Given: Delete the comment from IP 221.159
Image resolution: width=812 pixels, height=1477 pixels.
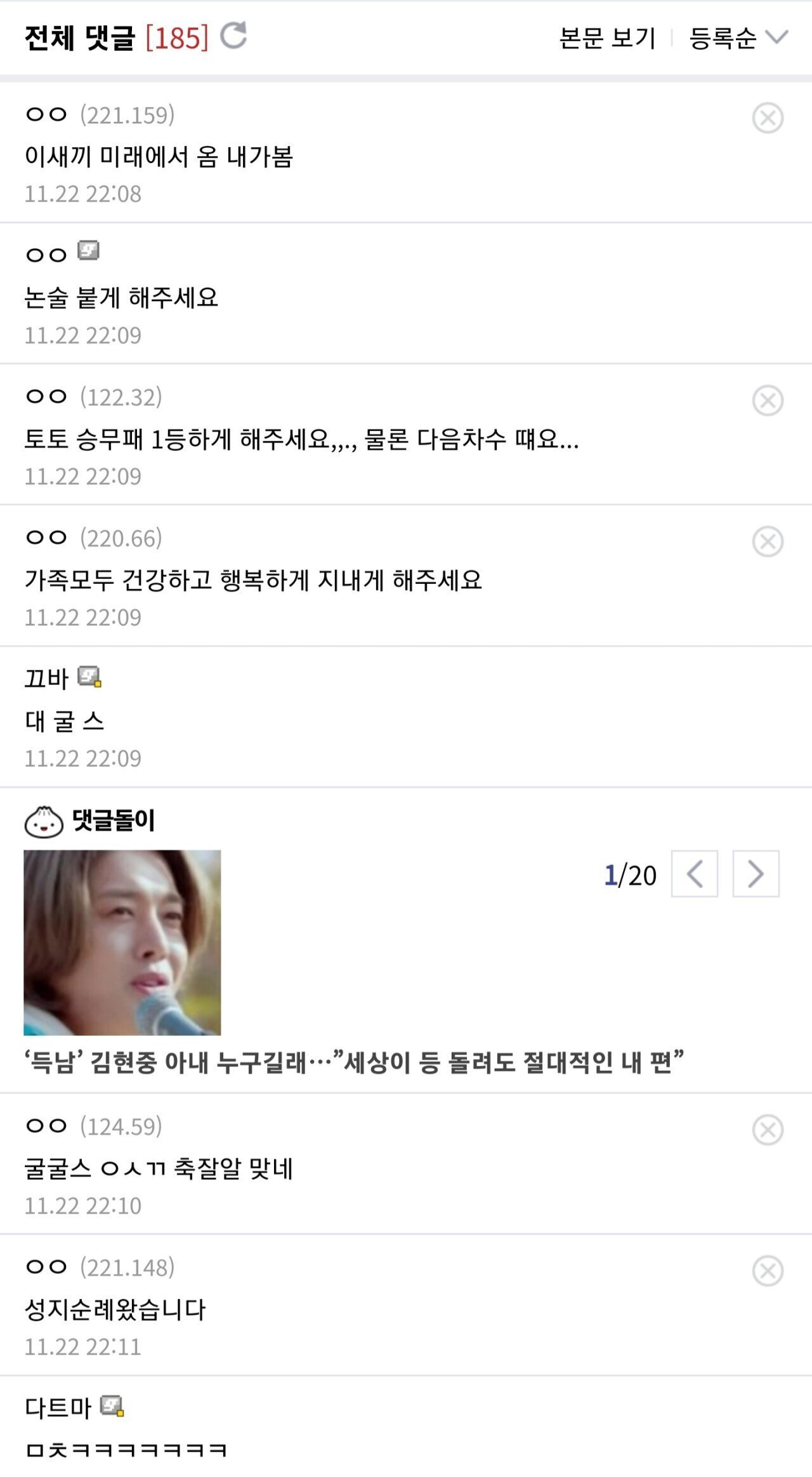Looking at the screenshot, I should pos(769,117).
